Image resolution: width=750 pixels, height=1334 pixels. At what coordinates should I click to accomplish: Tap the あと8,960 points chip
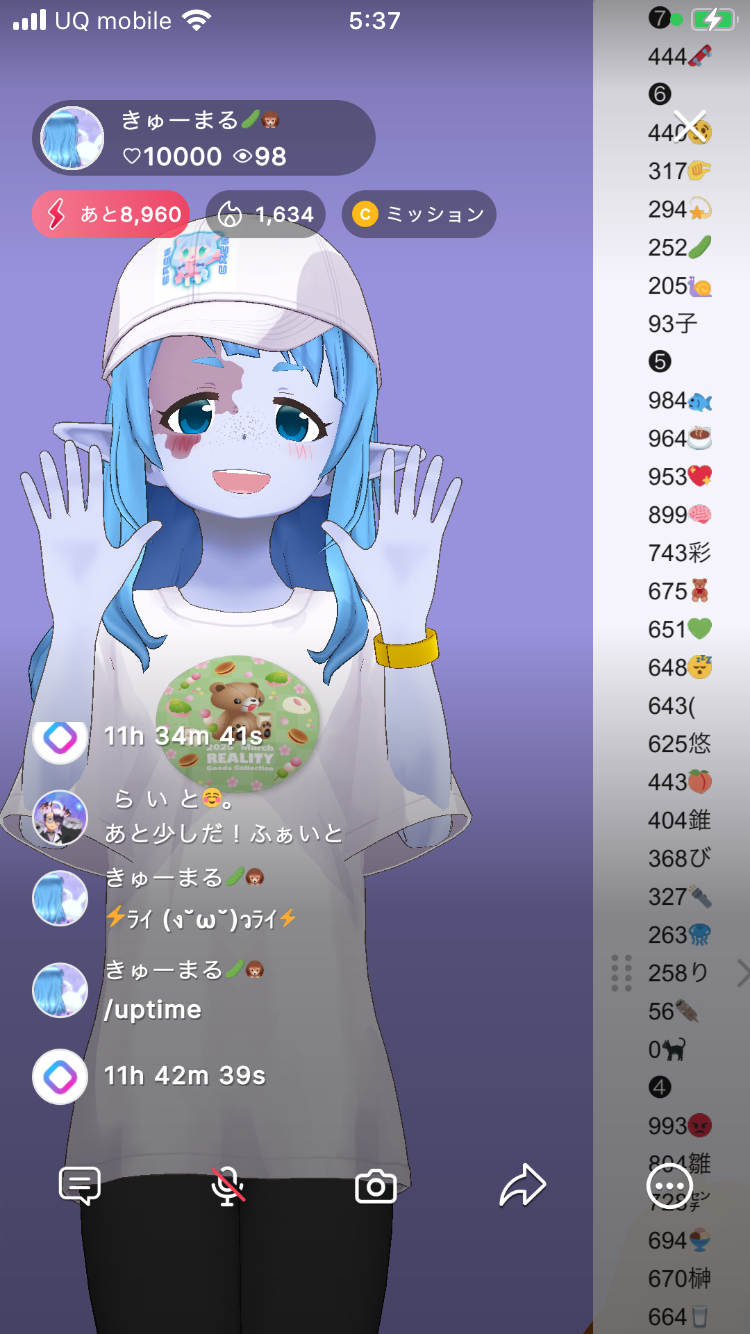tap(111, 214)
